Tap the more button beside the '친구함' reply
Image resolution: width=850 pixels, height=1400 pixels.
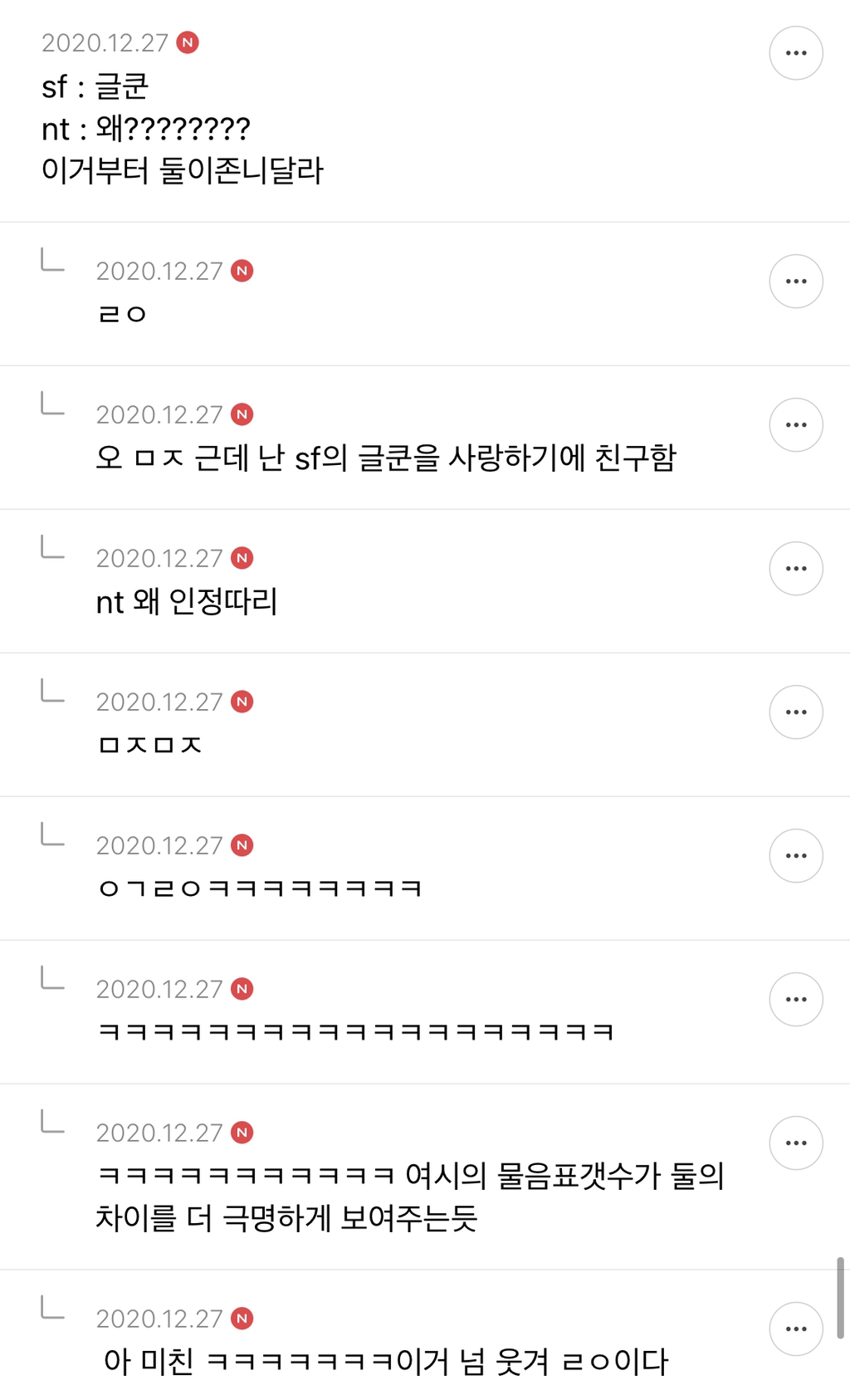point(795,425)
